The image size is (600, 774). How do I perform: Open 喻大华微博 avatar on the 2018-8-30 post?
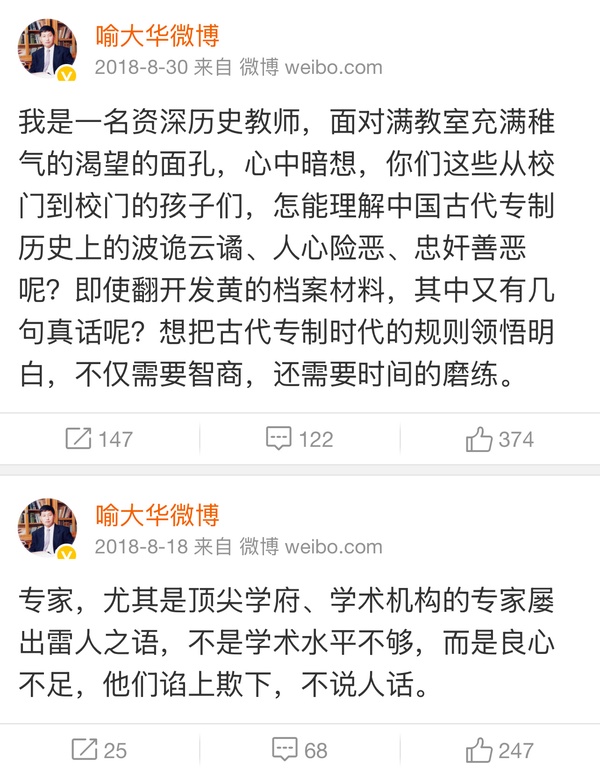point(47,50)
